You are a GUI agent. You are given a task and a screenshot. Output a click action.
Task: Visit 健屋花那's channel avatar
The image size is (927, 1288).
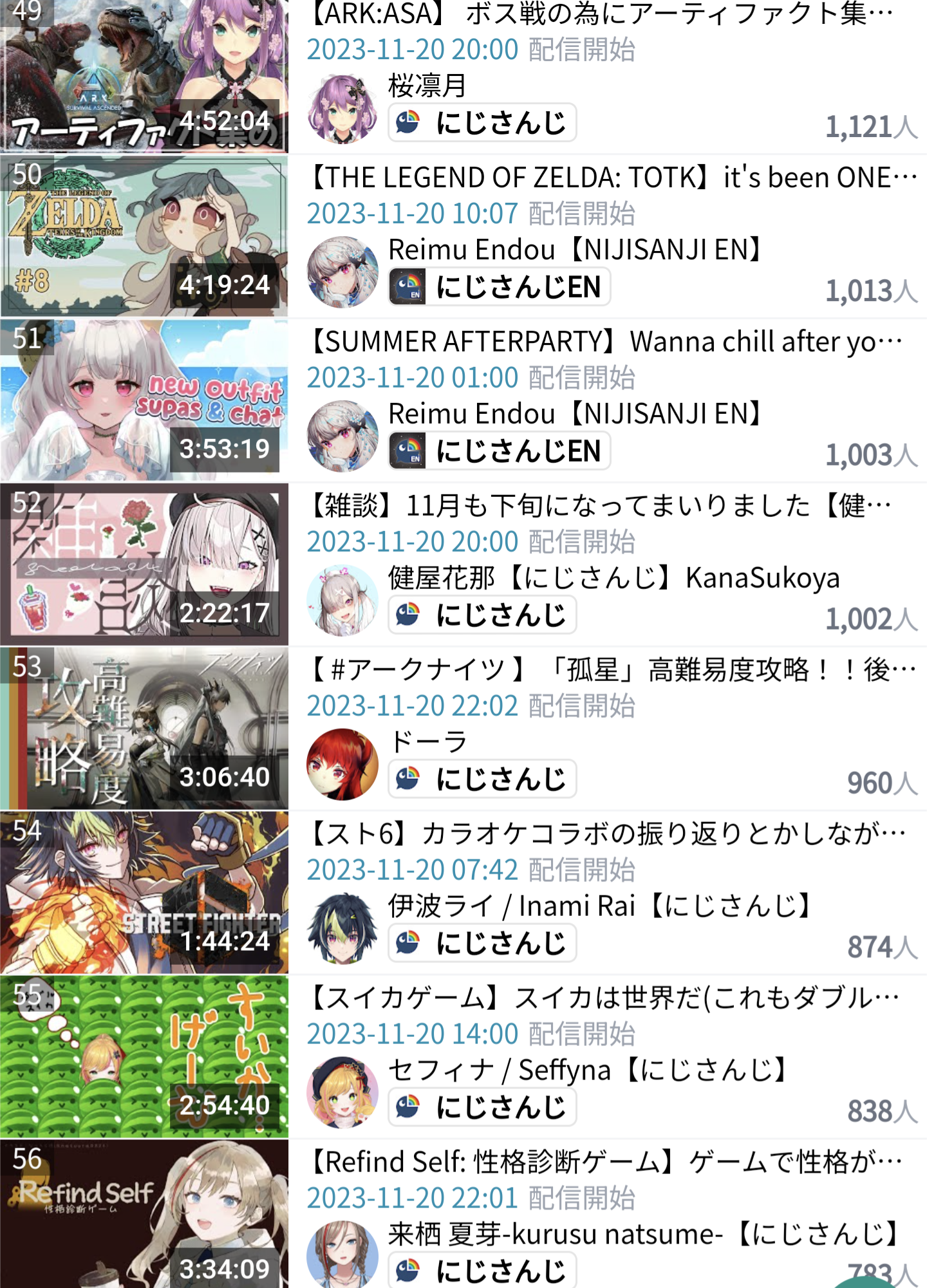342,600
